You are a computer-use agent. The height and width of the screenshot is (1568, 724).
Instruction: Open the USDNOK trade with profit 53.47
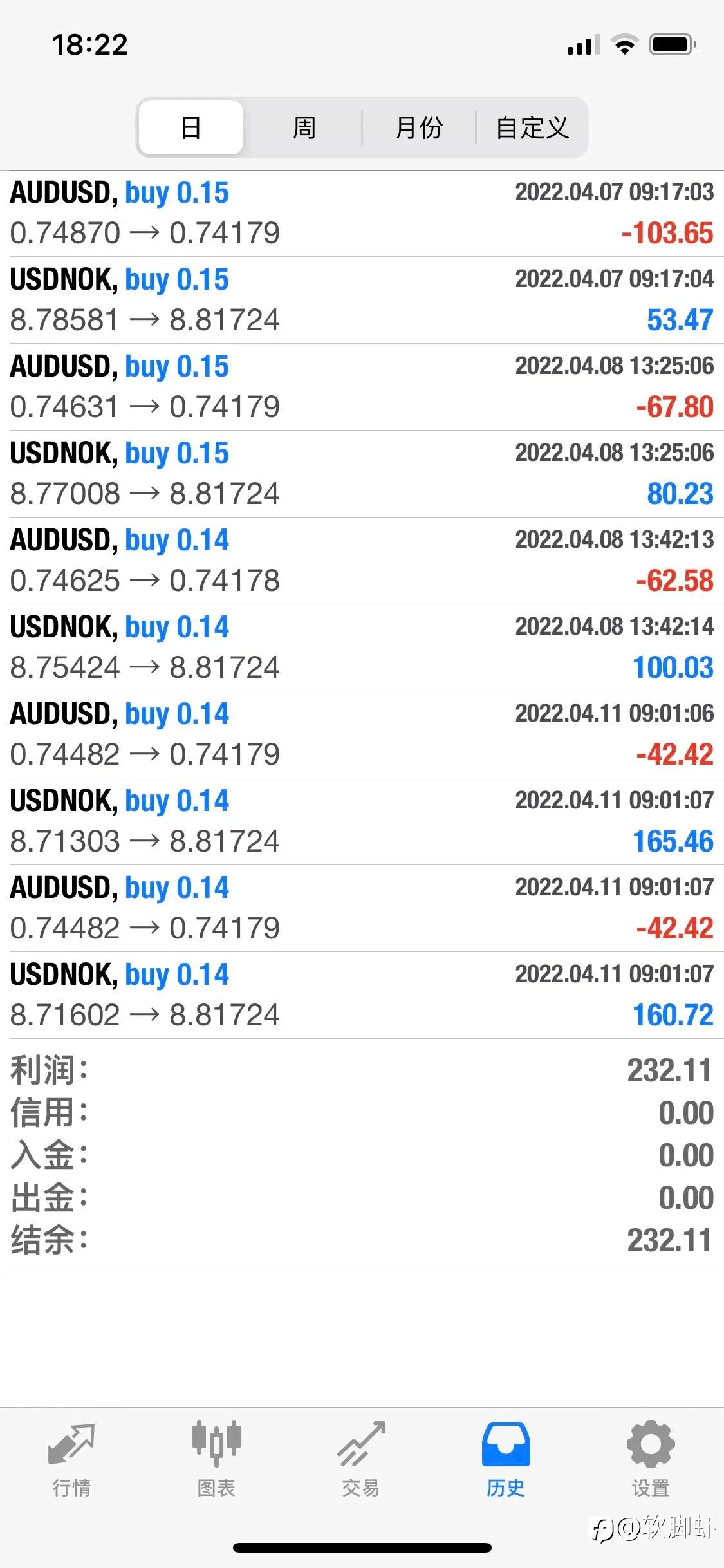click(x=362, y=300)
